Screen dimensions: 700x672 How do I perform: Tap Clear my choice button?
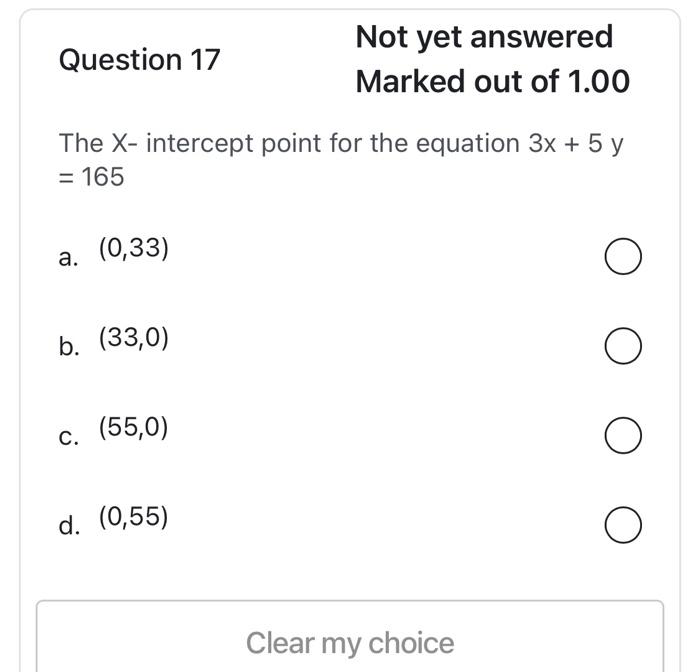(x=350, y=640)
